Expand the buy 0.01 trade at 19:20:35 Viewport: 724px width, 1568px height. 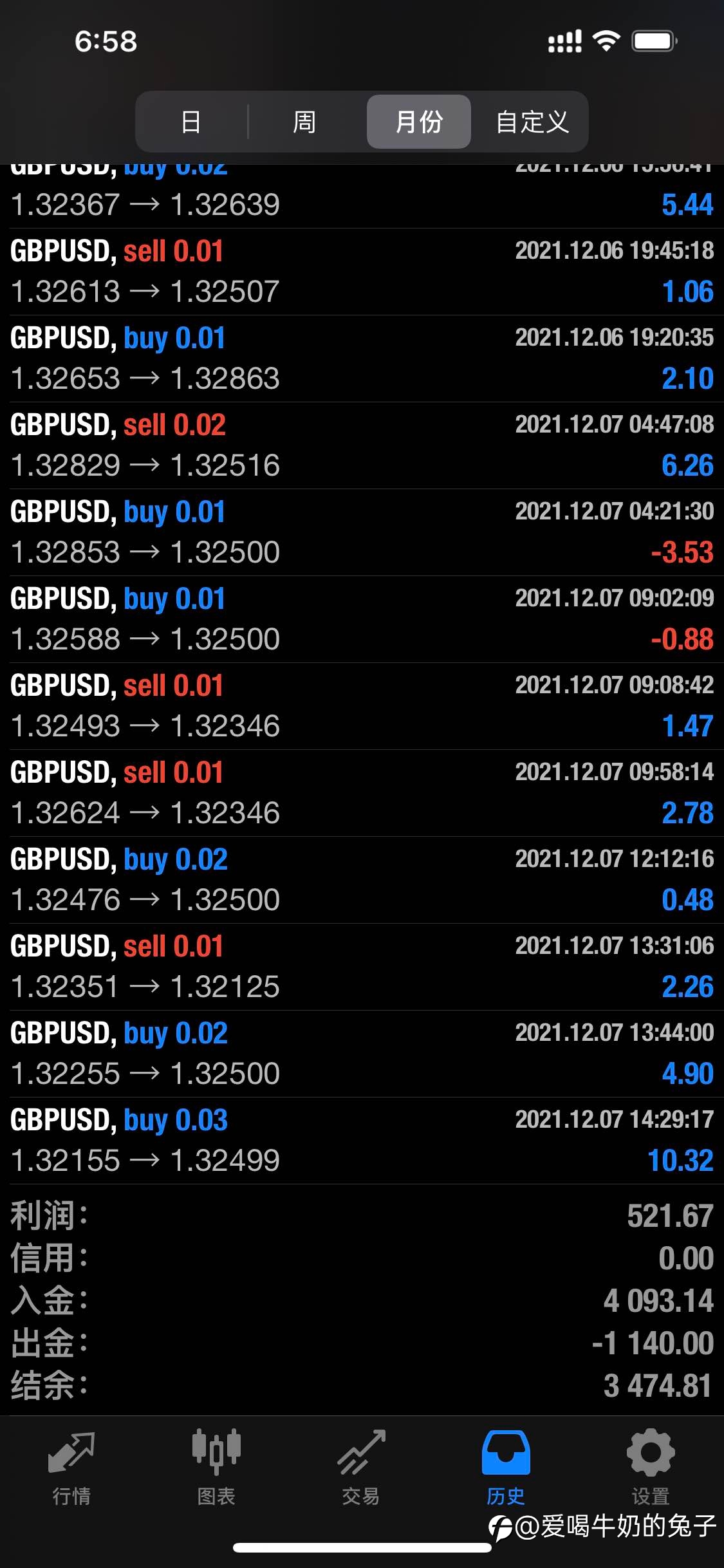pos(362,359)
